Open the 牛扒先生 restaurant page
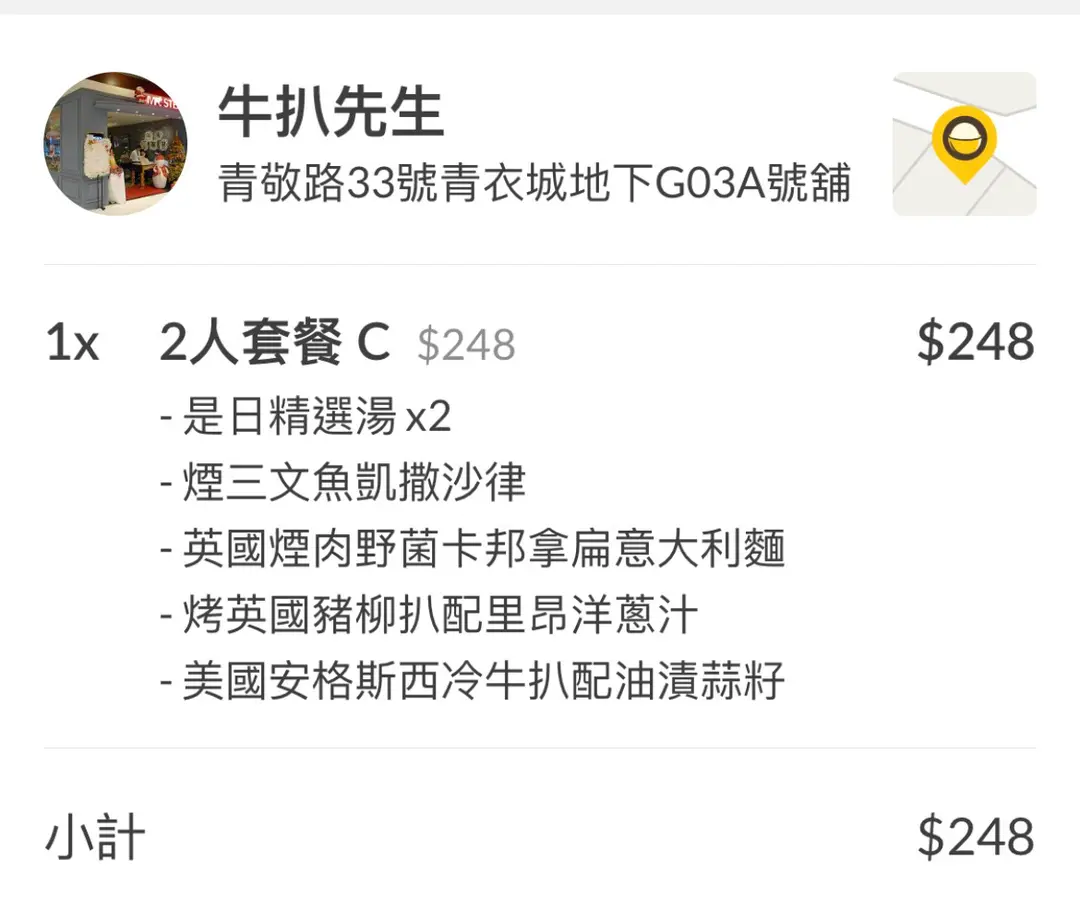Viewport: 1080px width, 908px height. pos(331,112)
